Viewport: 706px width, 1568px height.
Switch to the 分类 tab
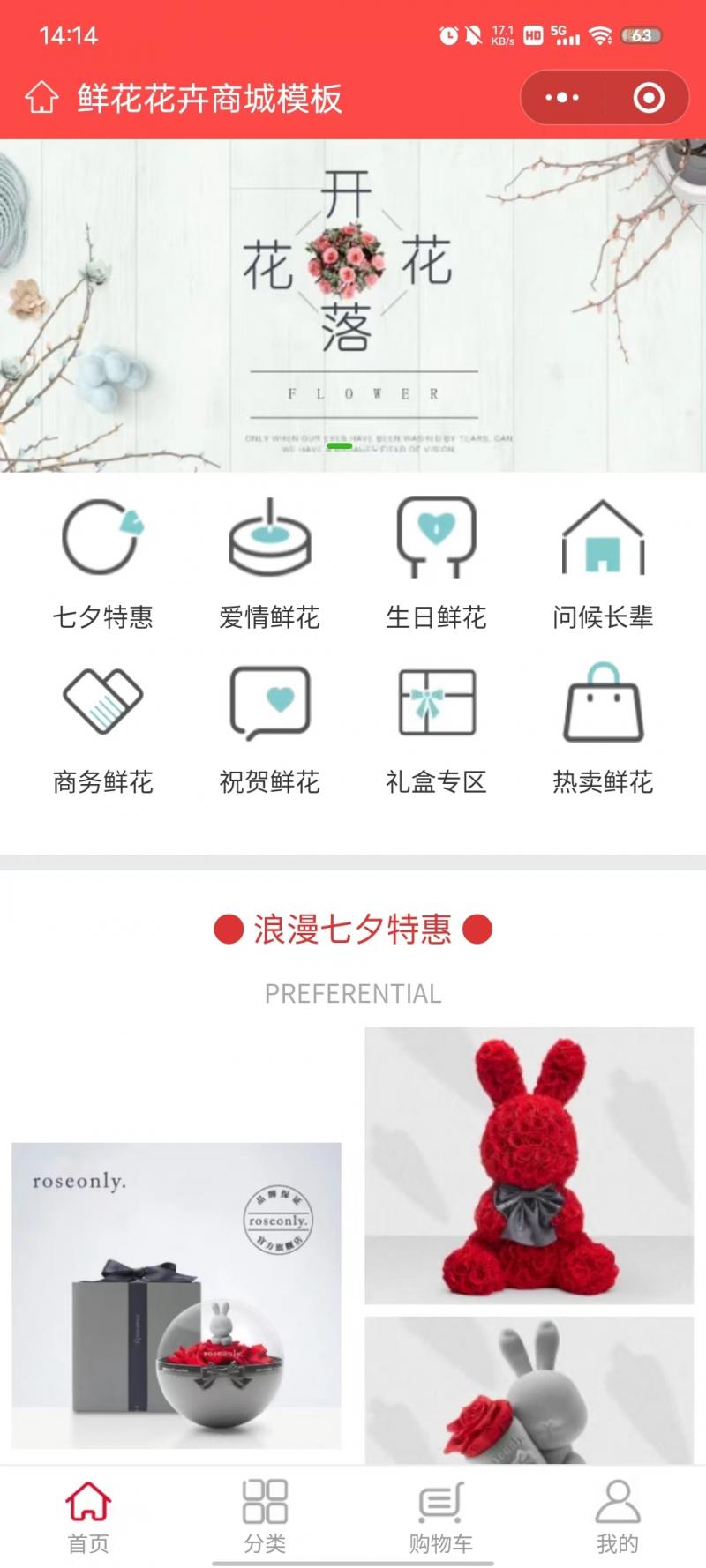point(265,1517)
